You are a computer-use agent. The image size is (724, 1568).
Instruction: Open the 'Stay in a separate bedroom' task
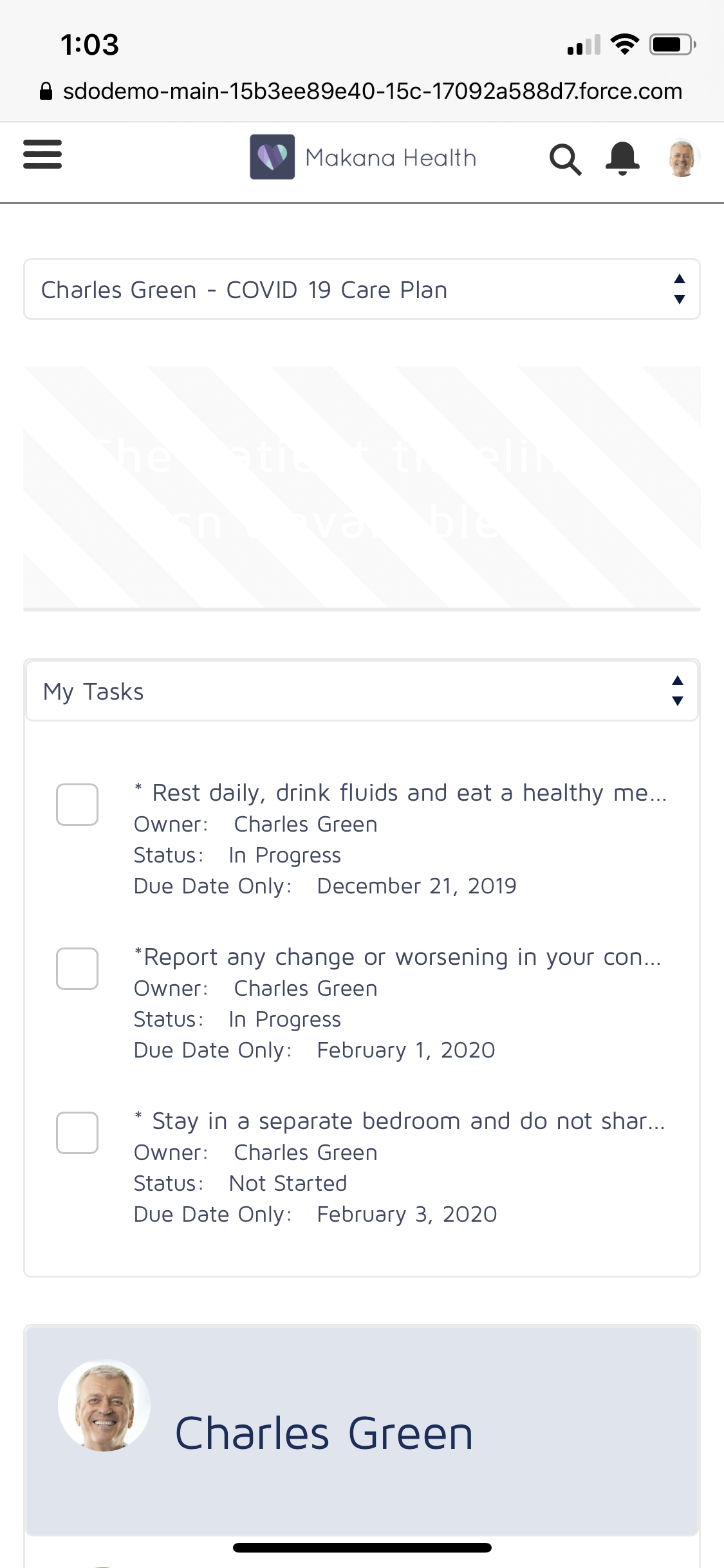point(399,1121)
